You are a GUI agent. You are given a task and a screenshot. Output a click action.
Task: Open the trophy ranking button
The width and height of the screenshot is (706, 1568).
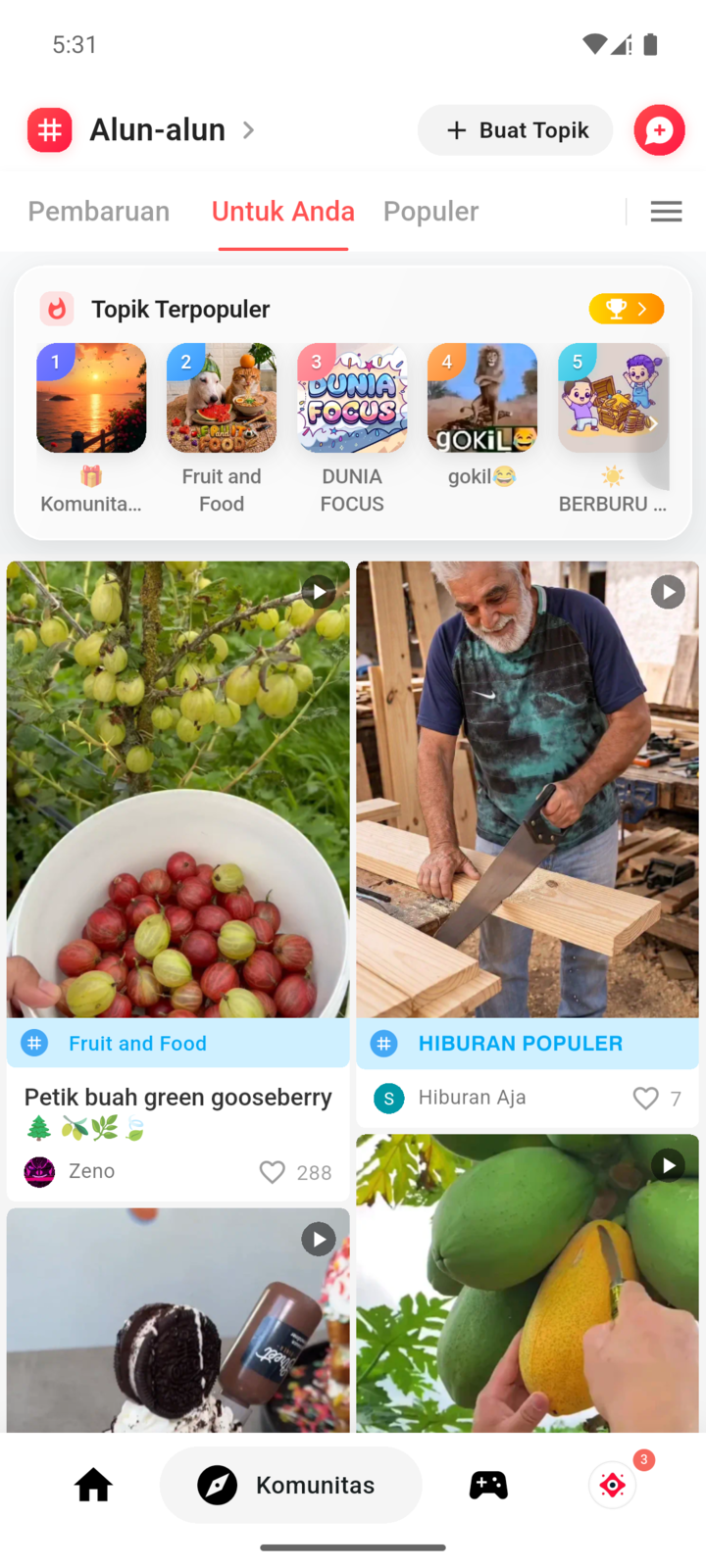[626, 309]
